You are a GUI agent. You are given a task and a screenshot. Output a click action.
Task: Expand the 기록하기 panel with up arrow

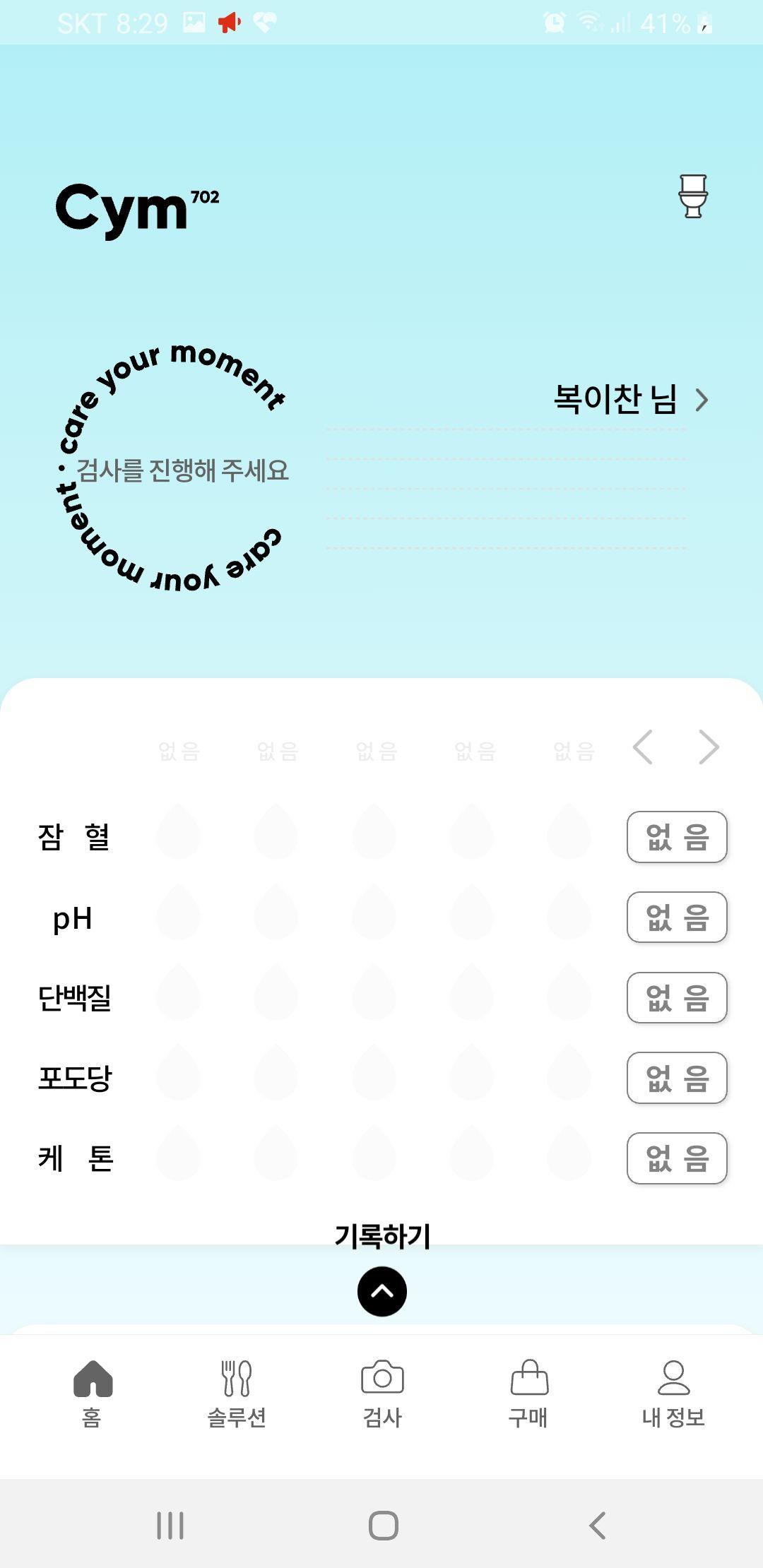381,1292
